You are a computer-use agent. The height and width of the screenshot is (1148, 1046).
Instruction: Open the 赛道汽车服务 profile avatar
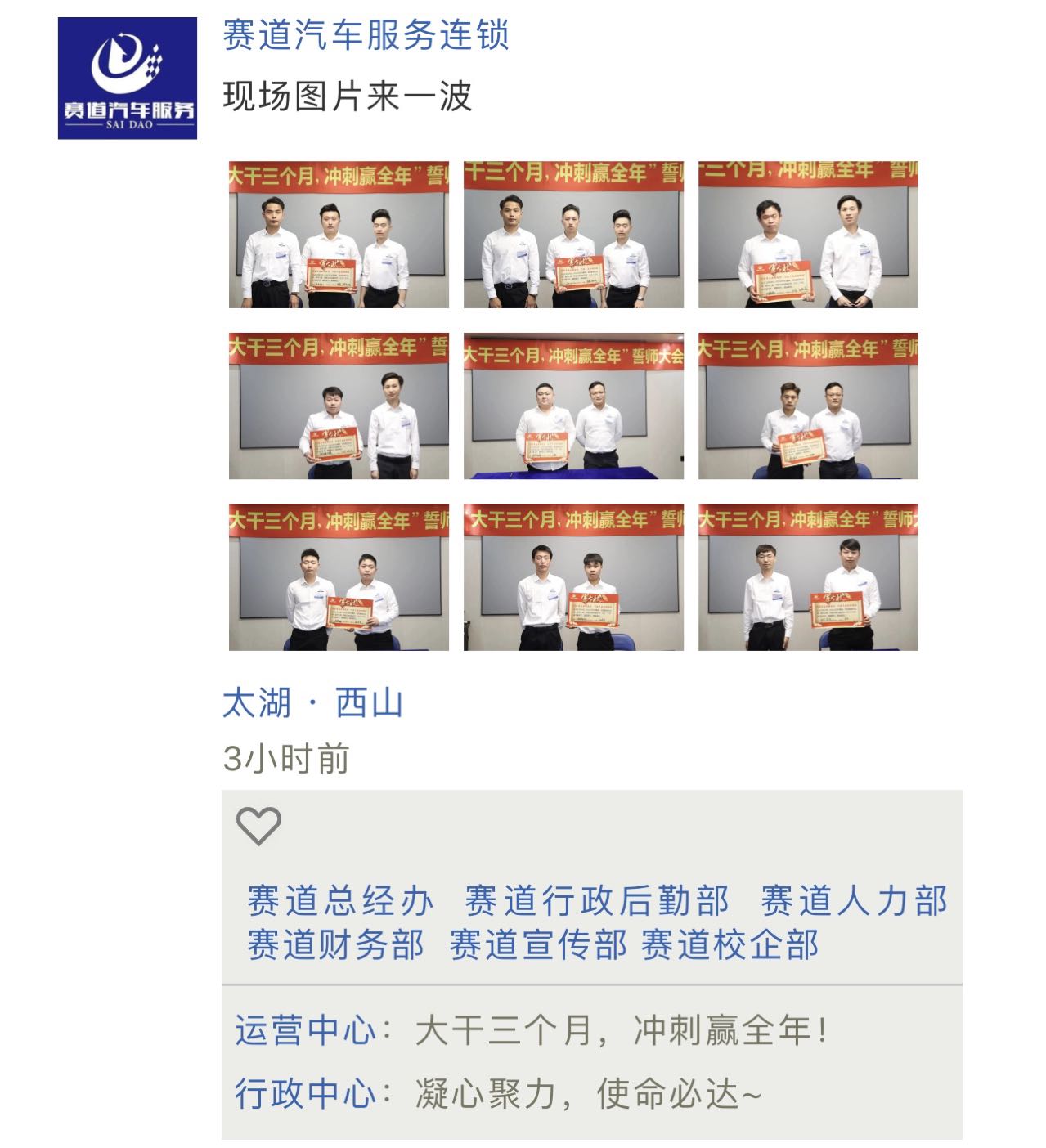127,78
